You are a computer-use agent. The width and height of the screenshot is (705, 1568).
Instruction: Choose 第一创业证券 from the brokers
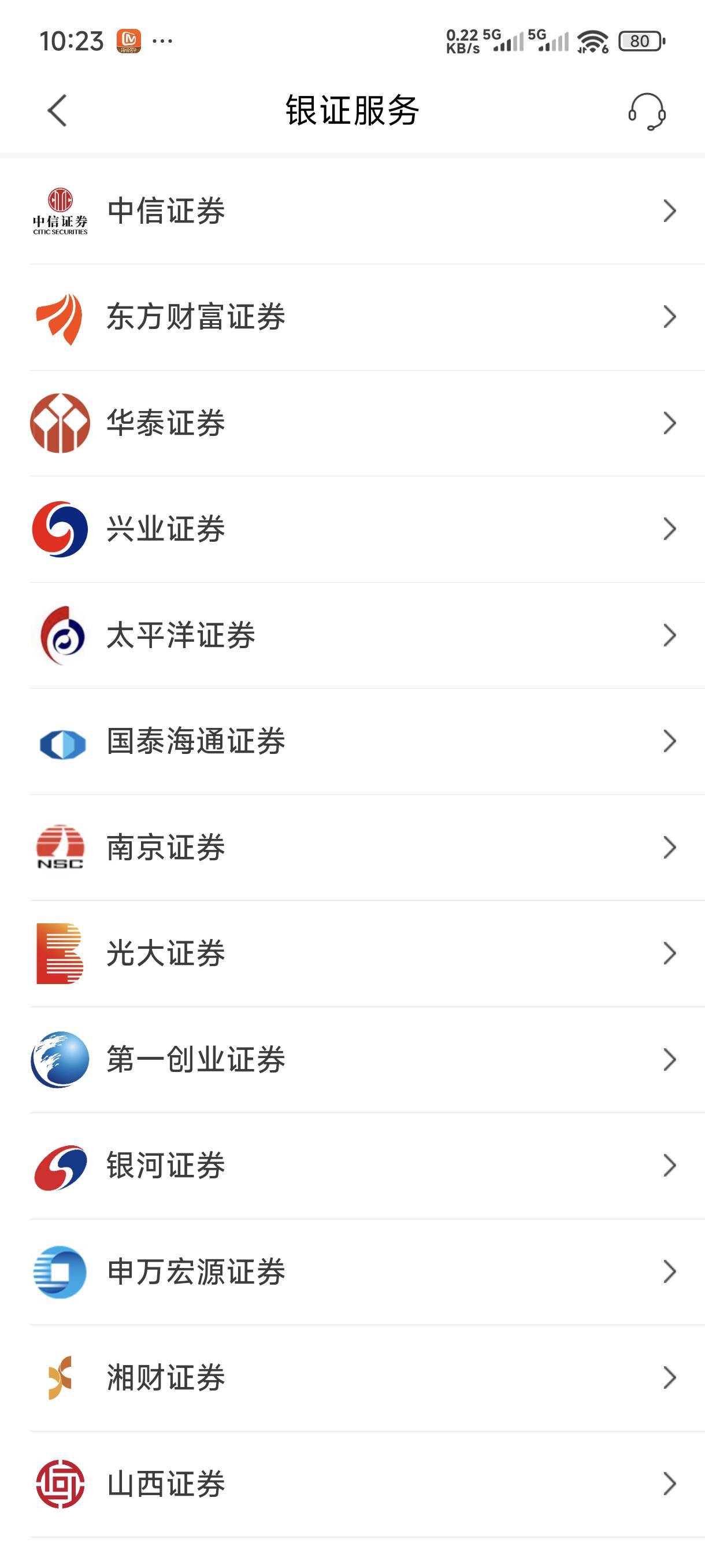(352, 1060)
